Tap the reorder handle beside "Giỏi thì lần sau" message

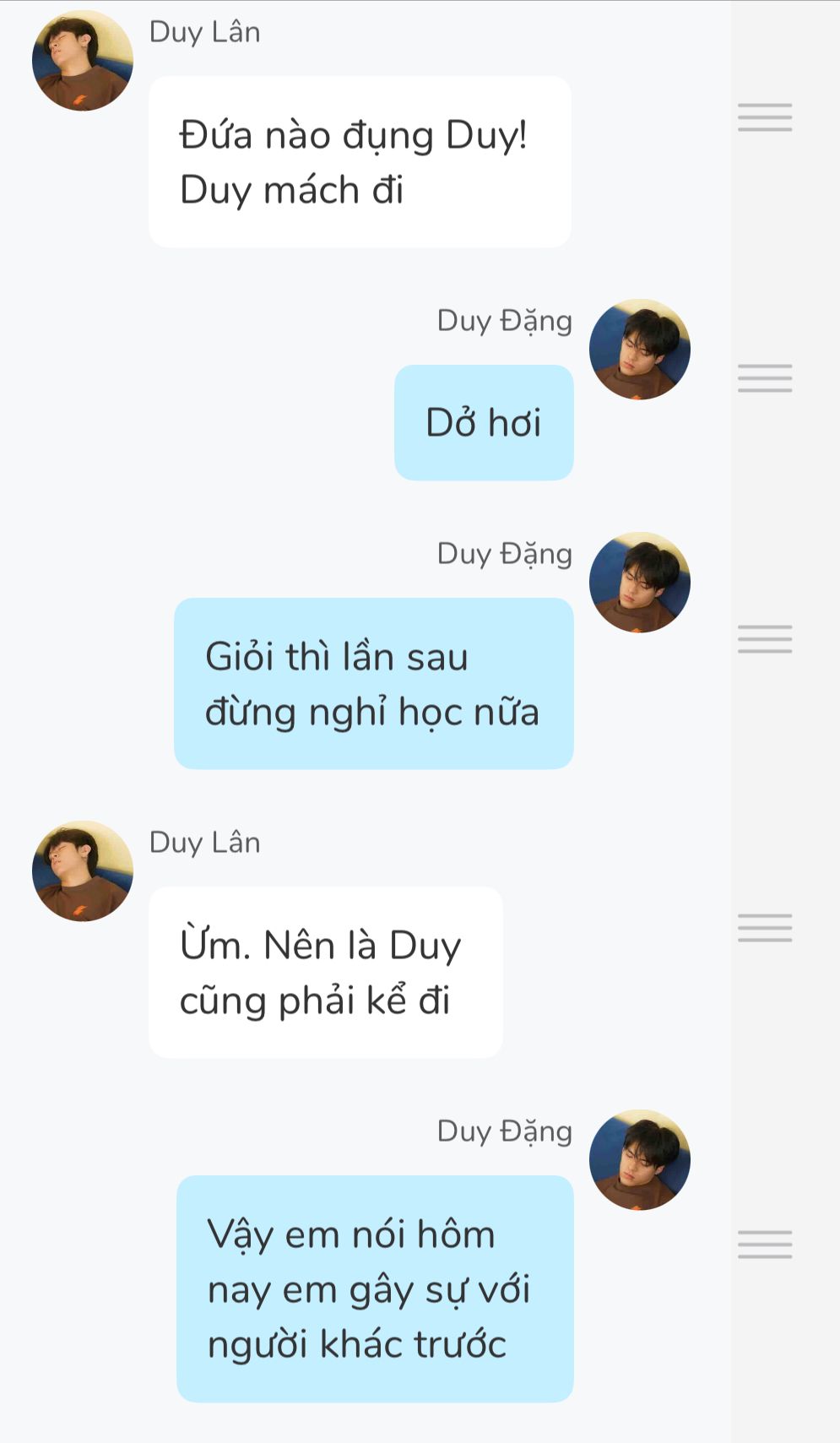coord(765,639)
